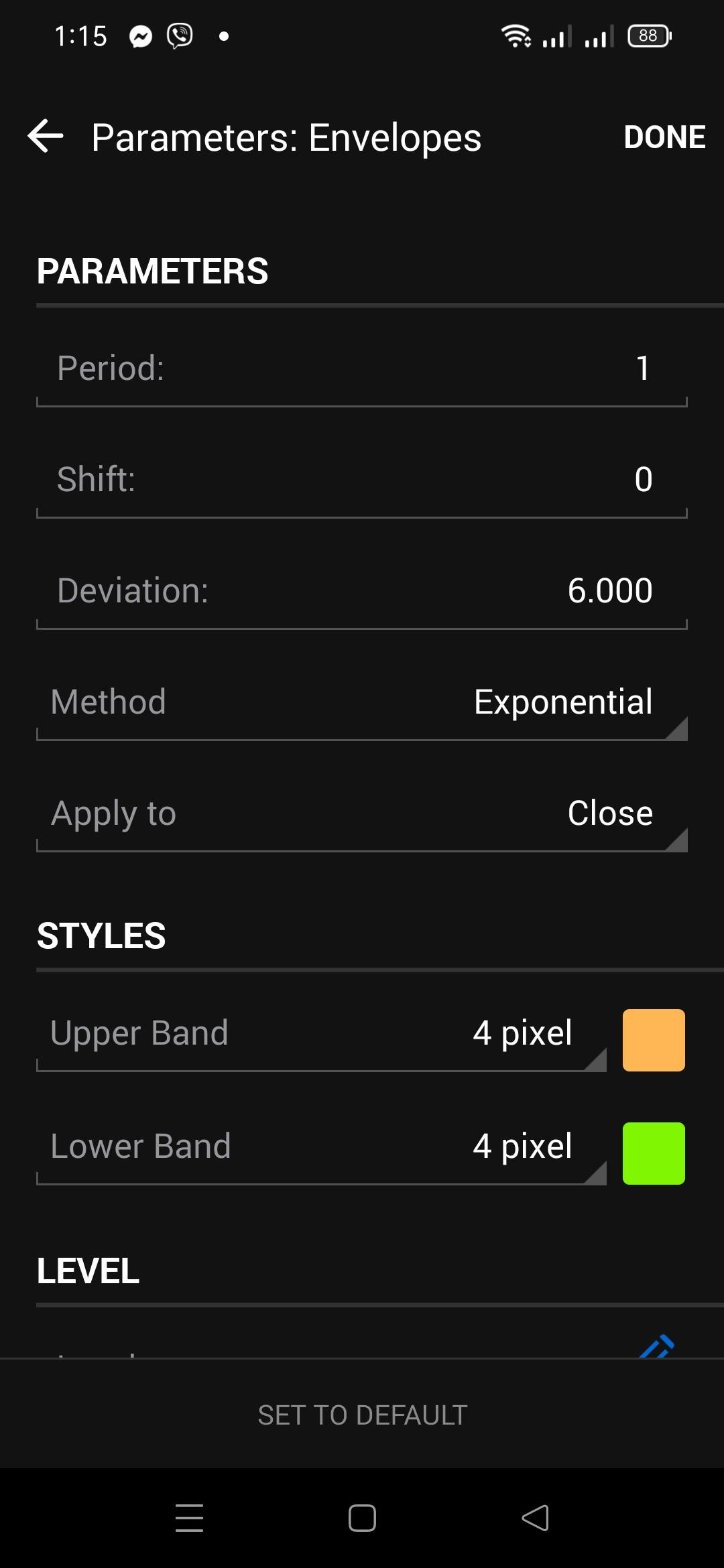Open the Apply to dropdown showing Close
724x1568 pixels.
[x=362, y=814]
